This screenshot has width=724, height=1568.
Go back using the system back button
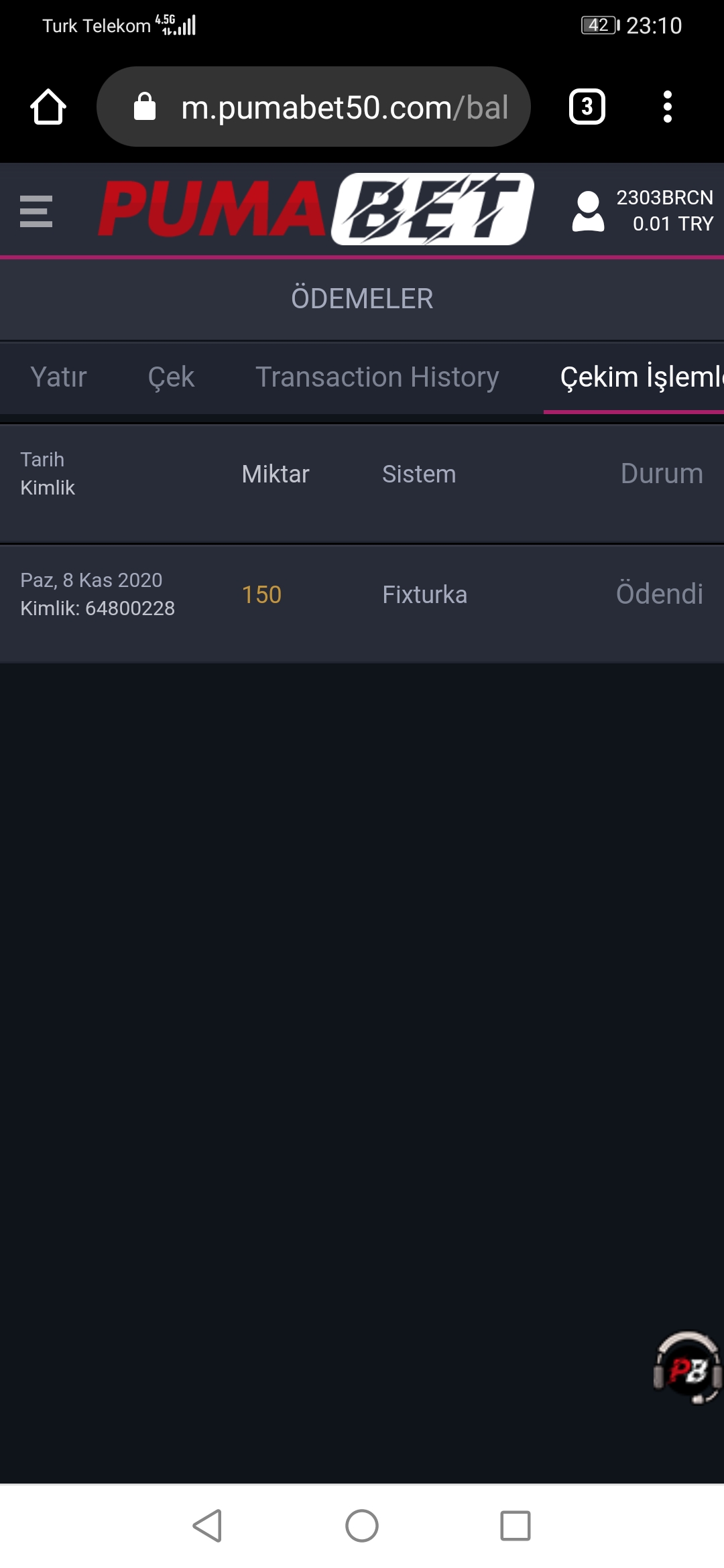click(x=208, y=1526)
